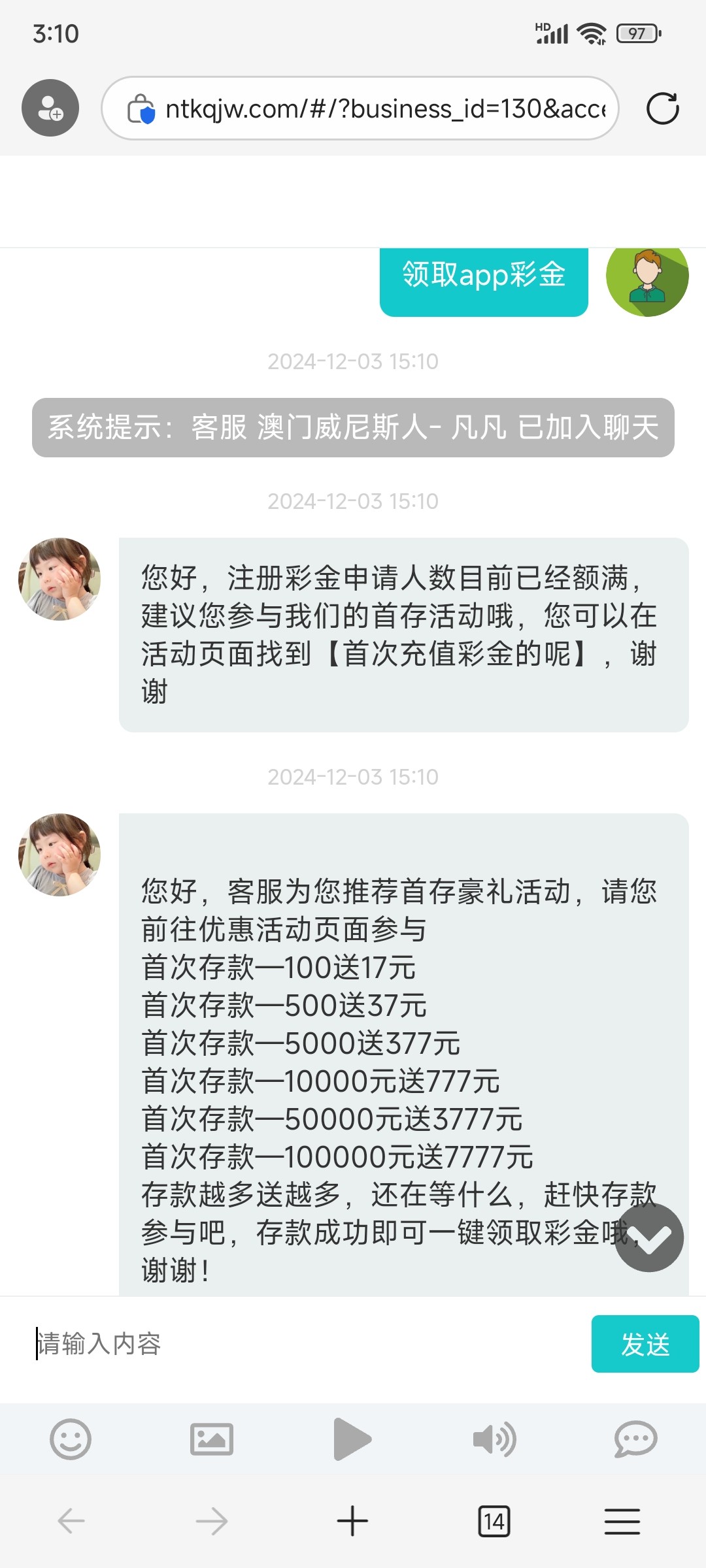Viewport: 706px width, 1568px height.
Task: Open the browser account profile icon
Action: pyautogui.click(x=50, y=108)
